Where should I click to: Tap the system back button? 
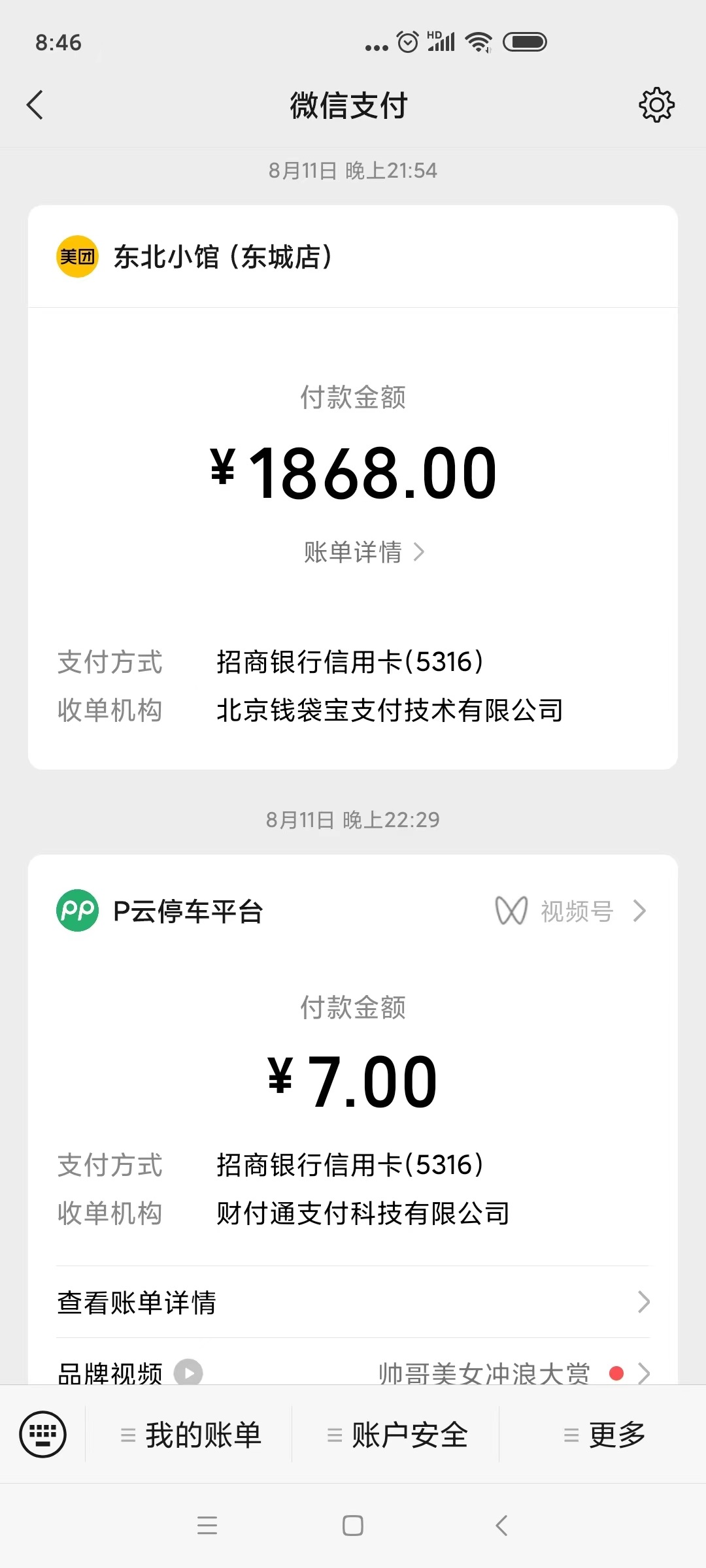[x=501, y=1526]
